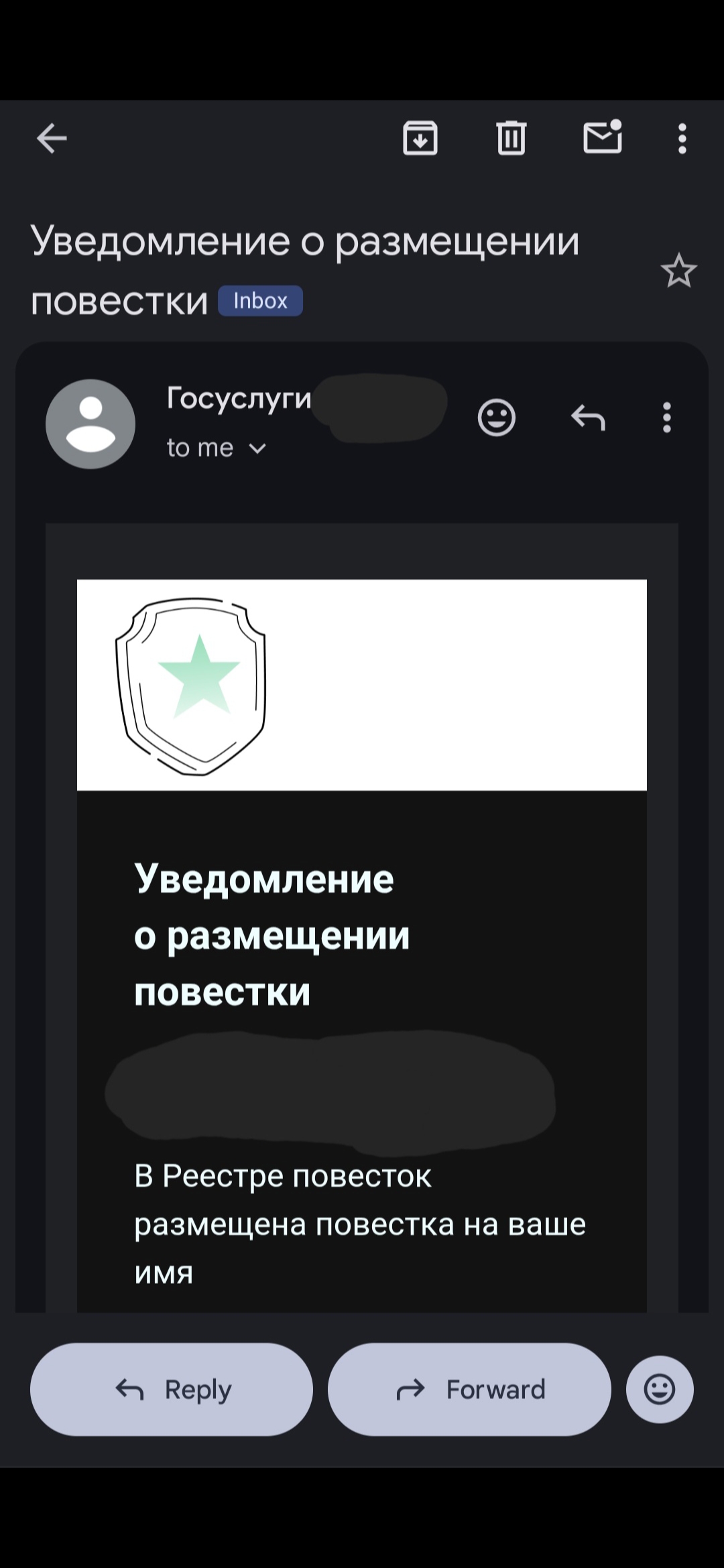
Task: Open the message's three-dot options
Action: click(x=666, y=417)
